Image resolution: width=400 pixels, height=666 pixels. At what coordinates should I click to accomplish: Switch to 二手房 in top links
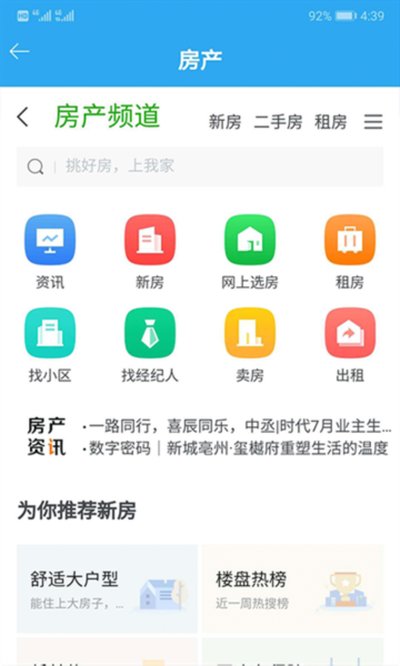click(x=278, y=122)
